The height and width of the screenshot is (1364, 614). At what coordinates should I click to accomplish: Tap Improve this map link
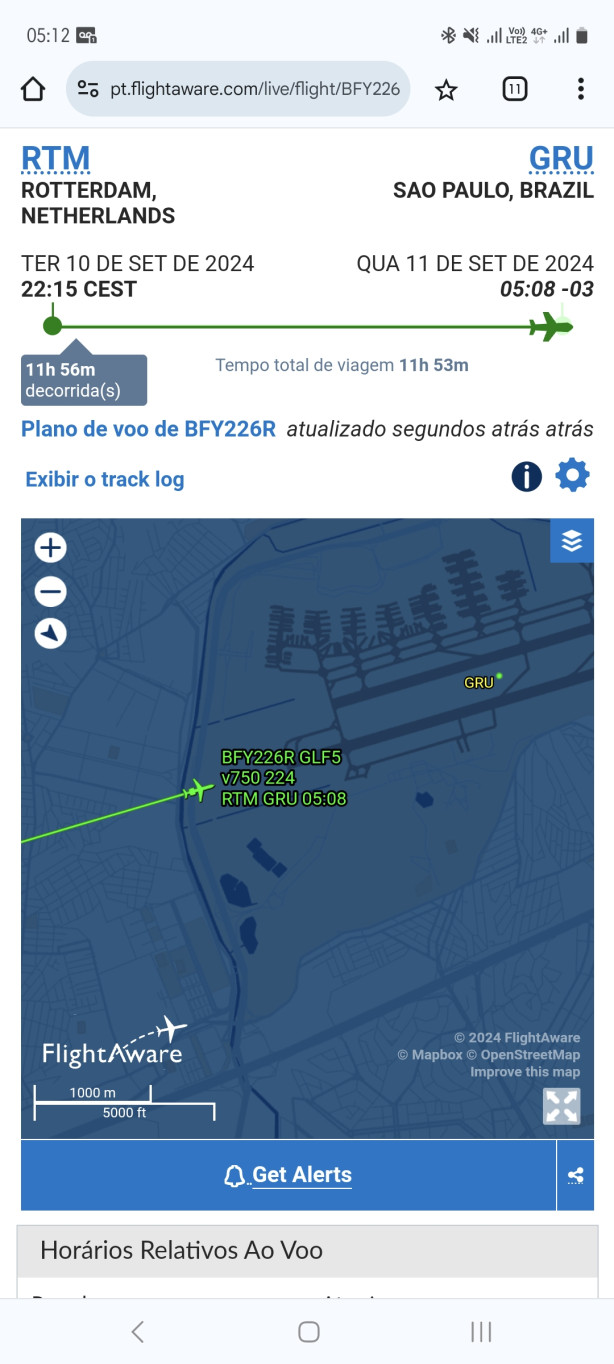525,1072
